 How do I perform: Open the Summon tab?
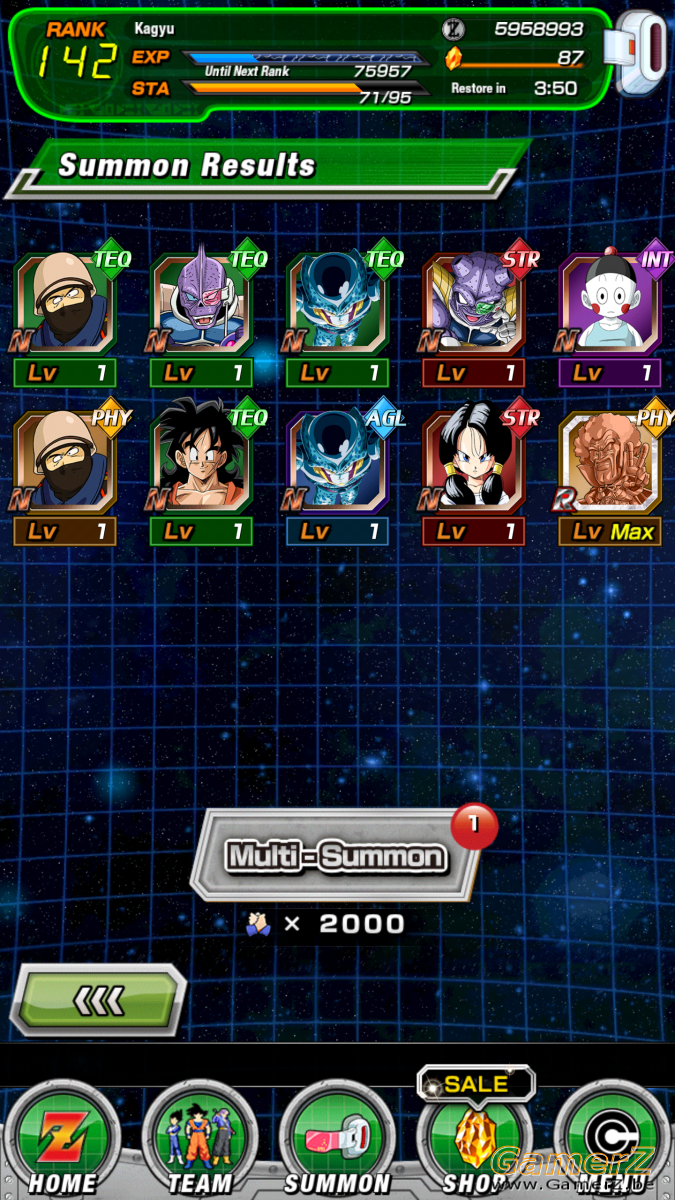click(x=337, y=1140)
